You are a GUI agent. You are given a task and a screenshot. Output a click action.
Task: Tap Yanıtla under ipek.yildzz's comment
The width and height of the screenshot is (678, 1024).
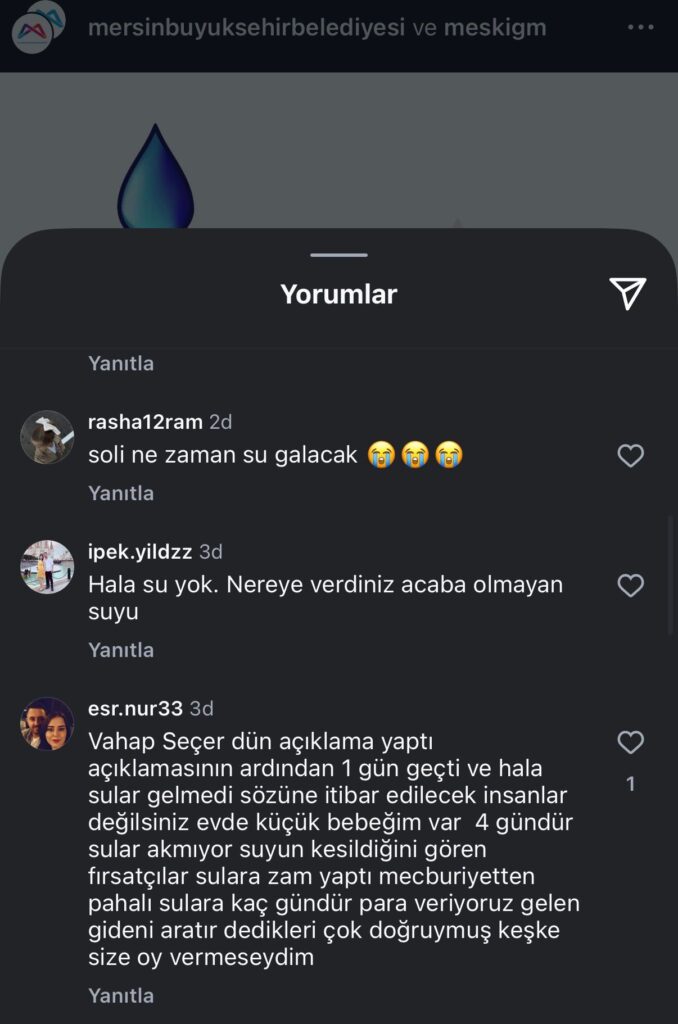click(x=121, y=650)
